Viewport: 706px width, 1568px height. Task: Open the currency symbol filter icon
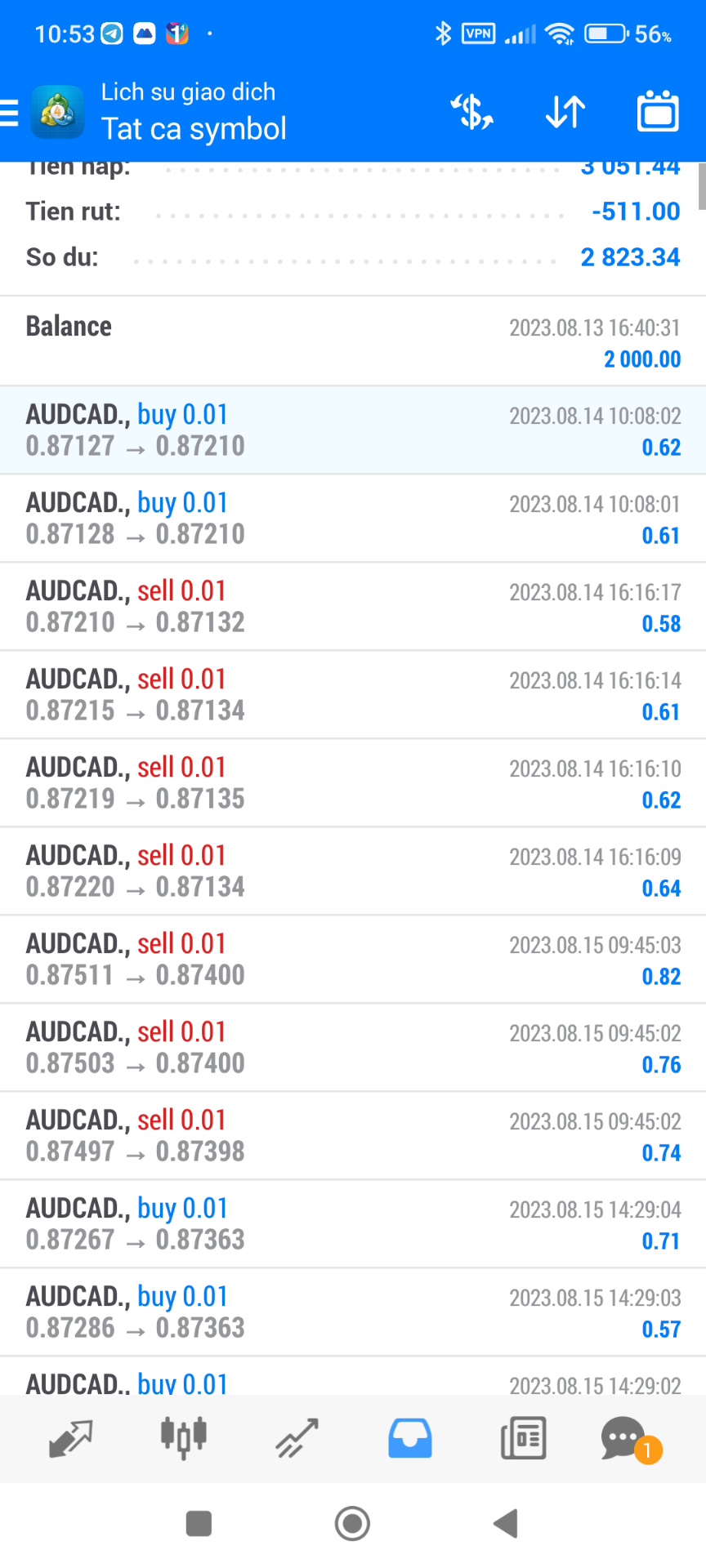(x=472, y=113)
